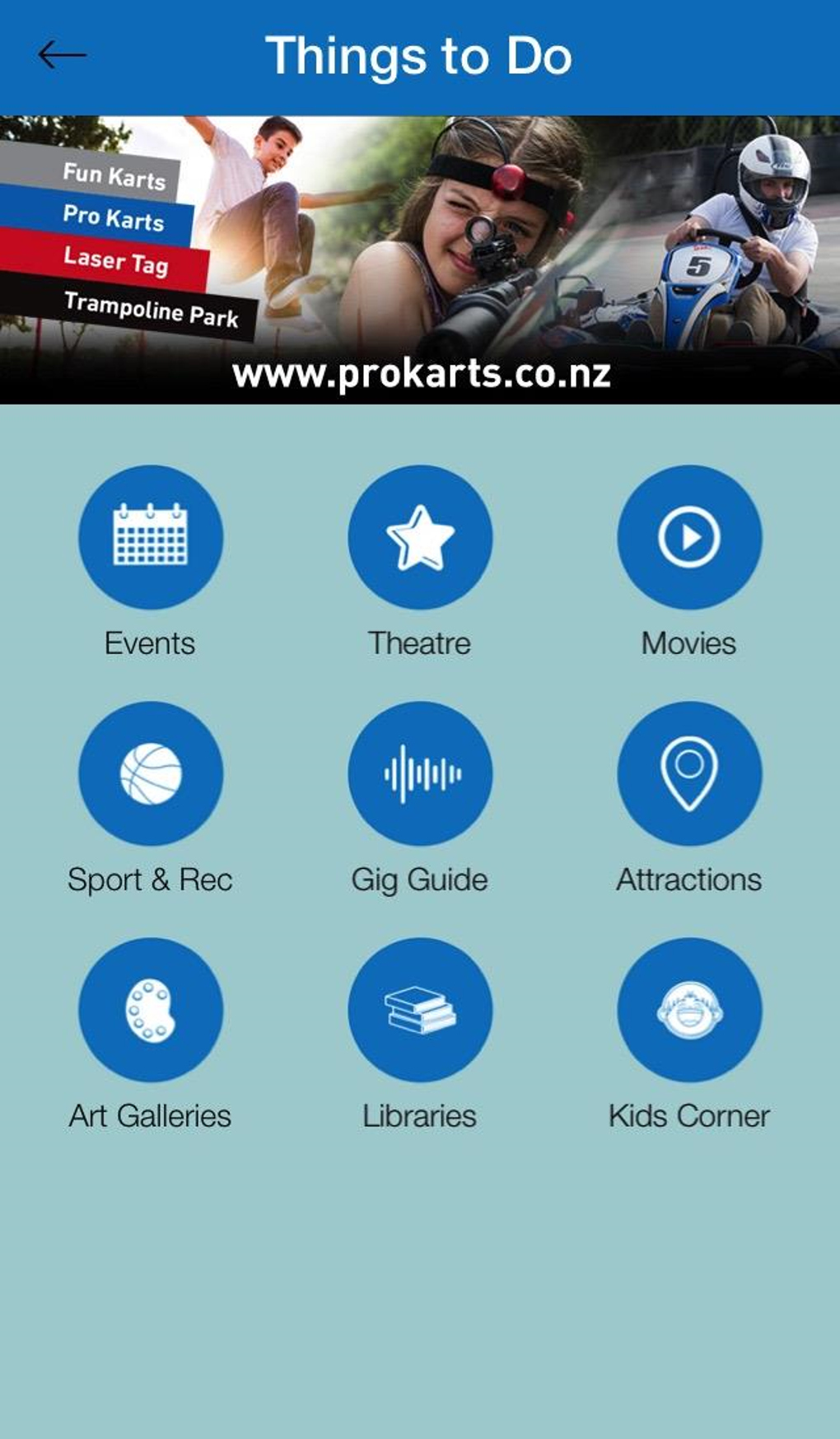
Task: Open the Gig Guide
Action: 420,773
